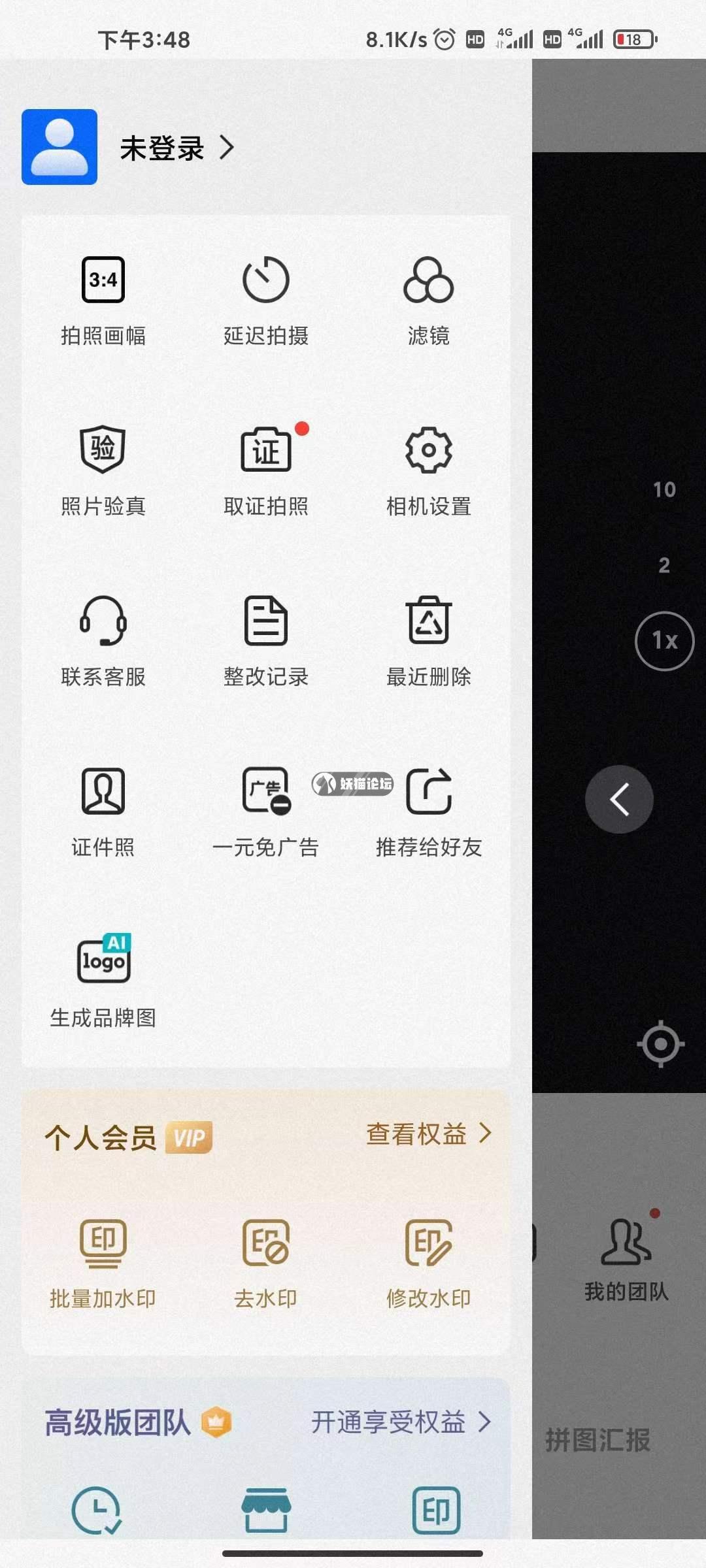Open the 未登录 login profile

[162, 148]
